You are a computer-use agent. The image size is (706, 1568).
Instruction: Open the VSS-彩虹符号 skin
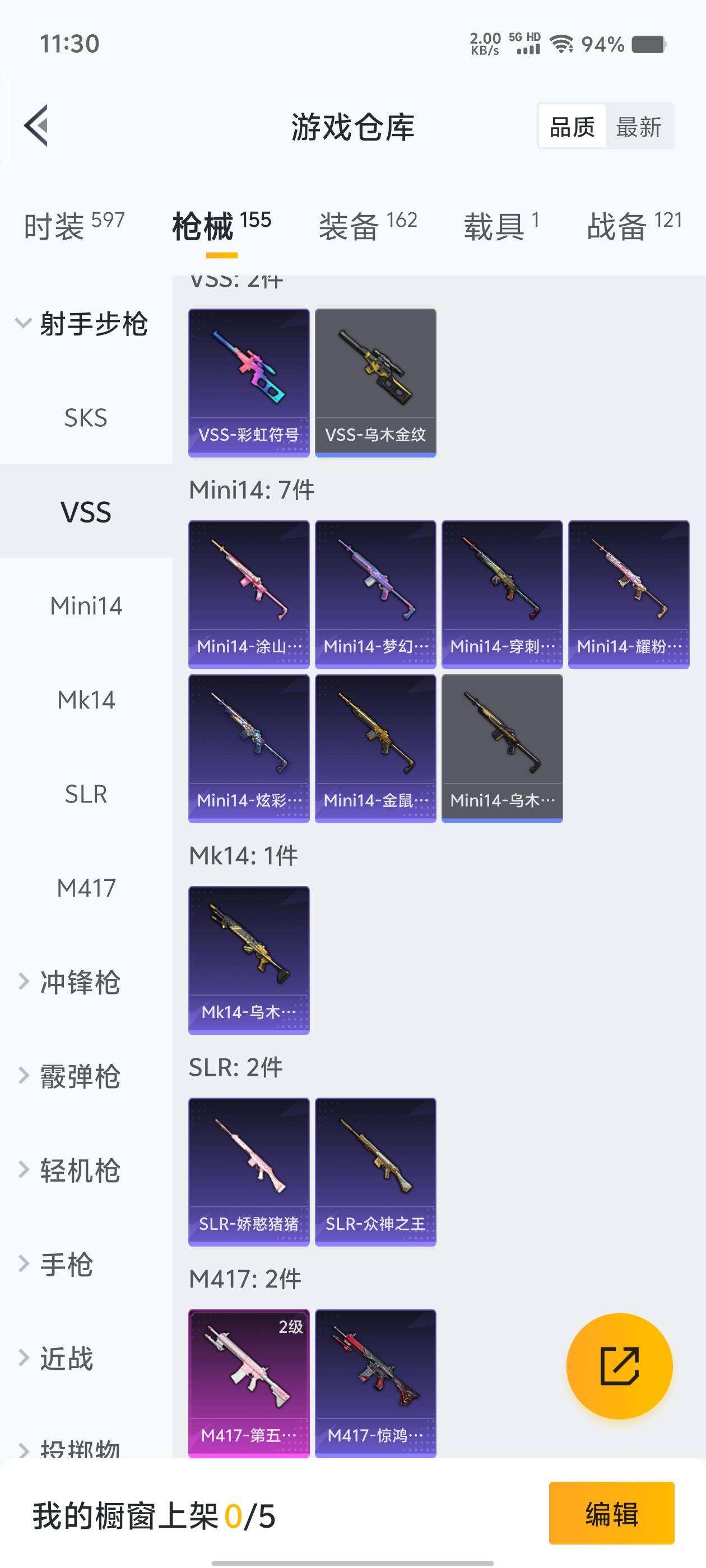coord(249,382)
